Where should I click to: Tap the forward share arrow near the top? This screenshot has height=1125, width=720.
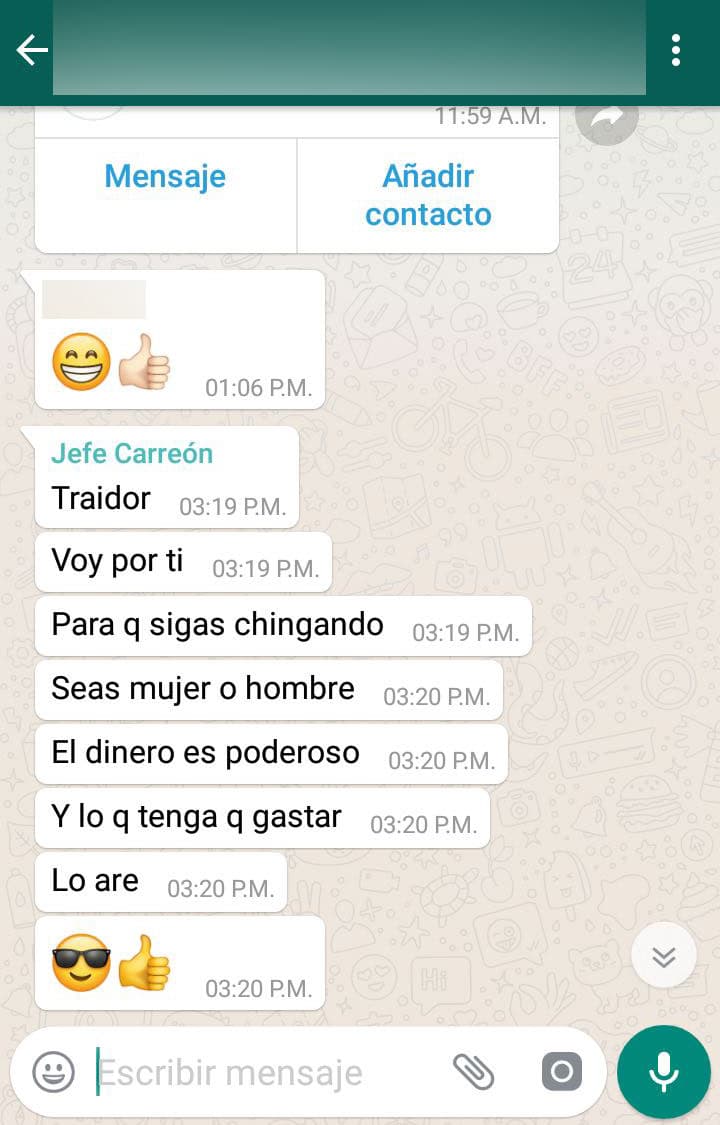click(607, 119)
